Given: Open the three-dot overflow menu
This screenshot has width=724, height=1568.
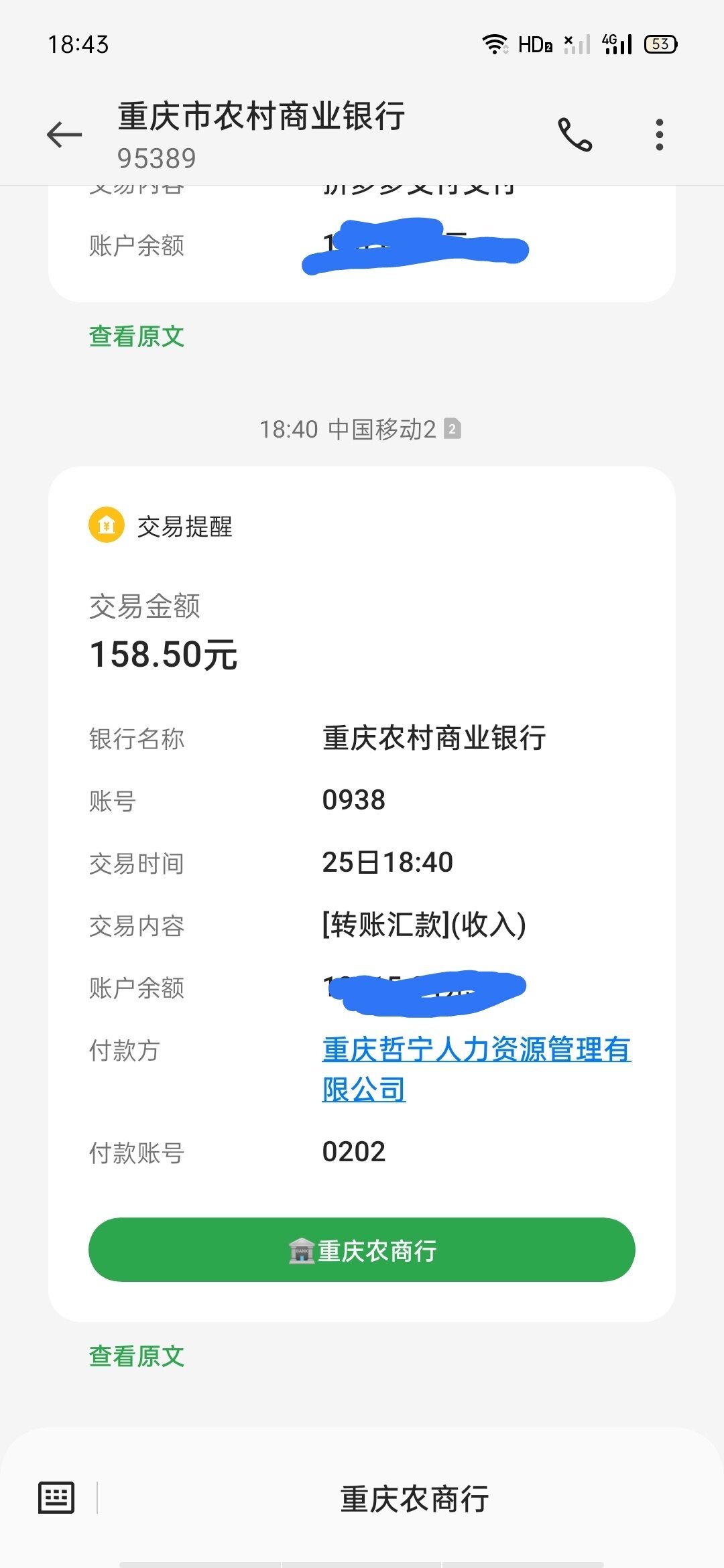Looking at the screenshot, I should point(660,135).
